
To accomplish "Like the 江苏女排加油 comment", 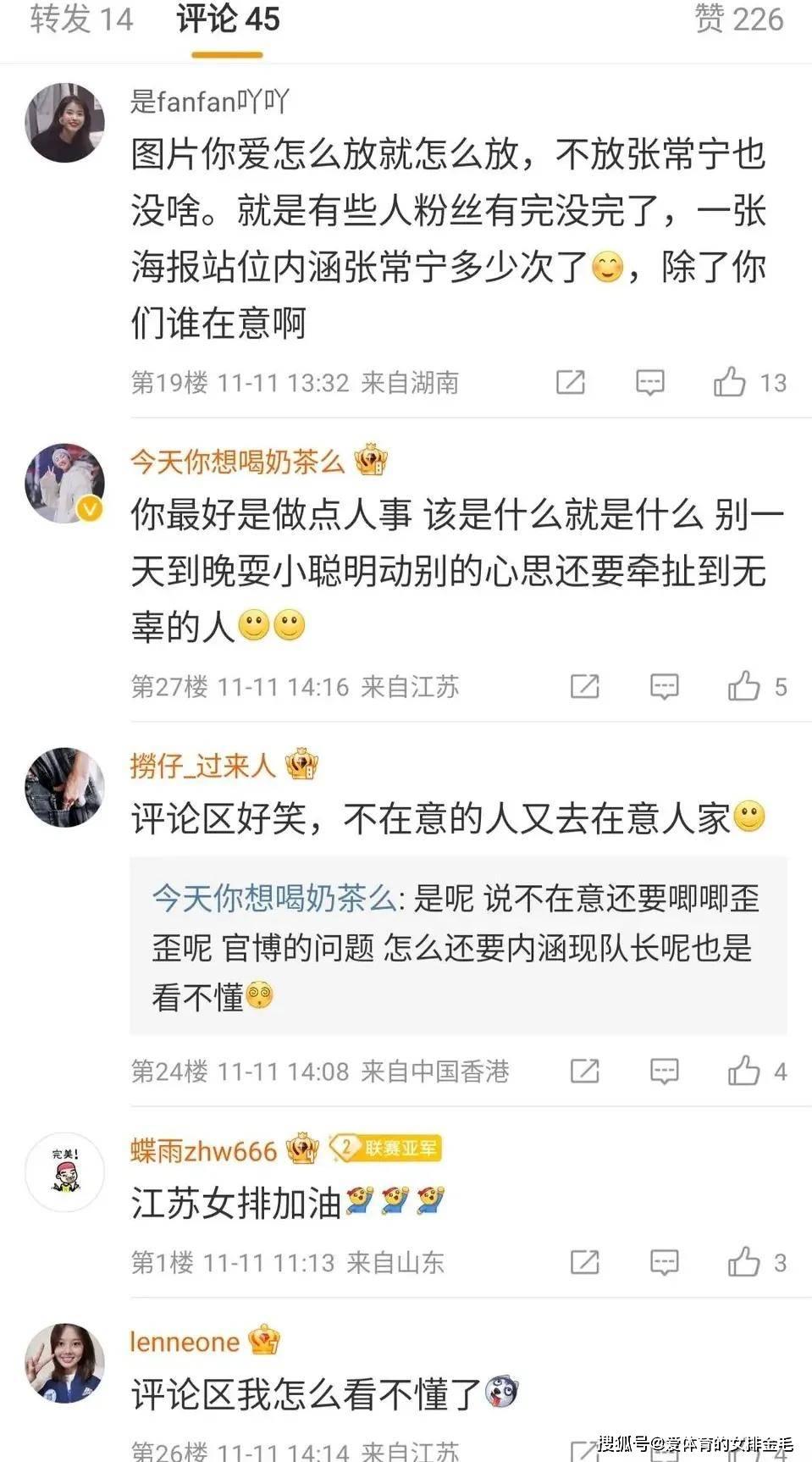I will pos(743,1262).
